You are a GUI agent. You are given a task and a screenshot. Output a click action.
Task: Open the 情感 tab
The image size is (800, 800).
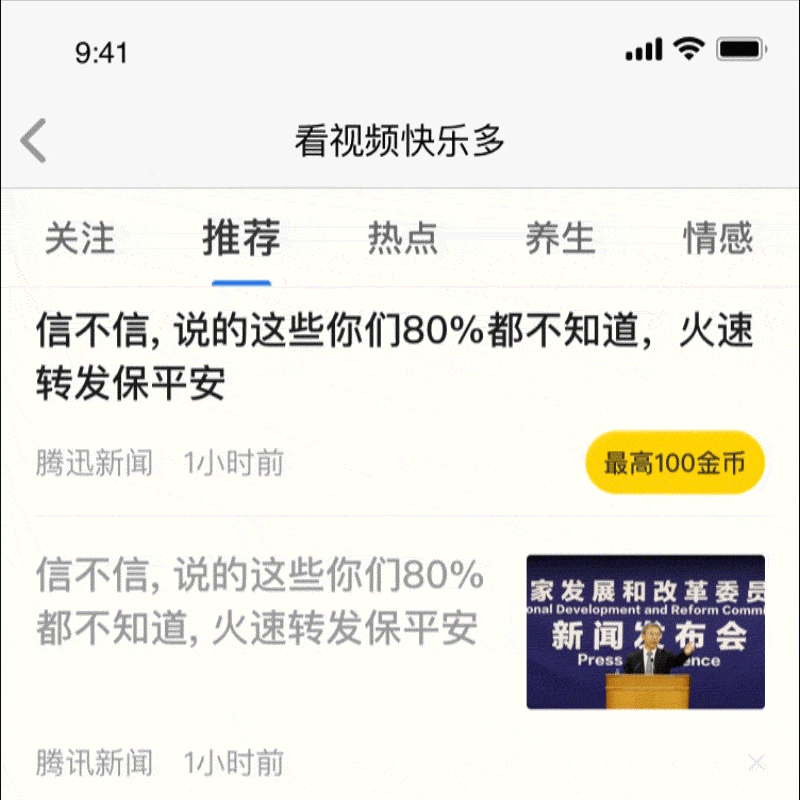pyautogui.click(x=718, y=239)
